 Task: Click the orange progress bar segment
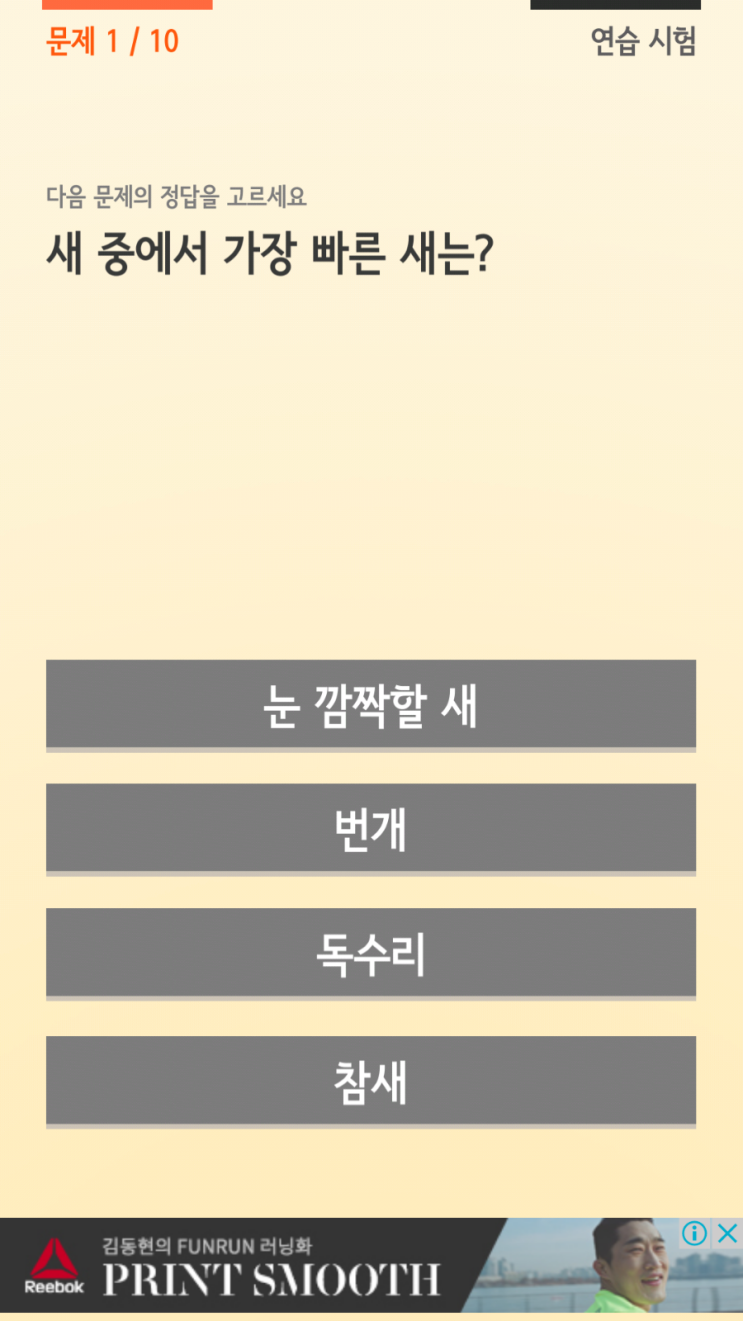click(x=128, y=5)
